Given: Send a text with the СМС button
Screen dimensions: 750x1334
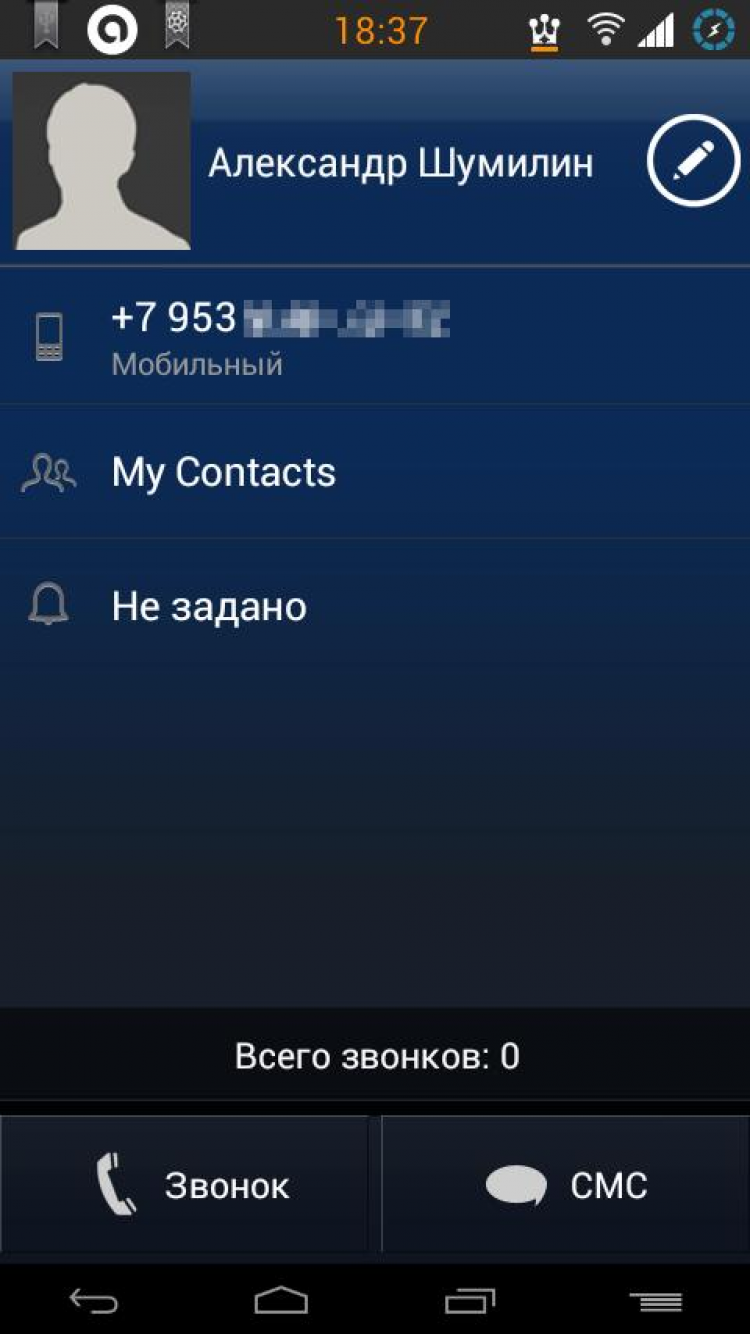Looking at the screenshot, I should point(566,1186).
